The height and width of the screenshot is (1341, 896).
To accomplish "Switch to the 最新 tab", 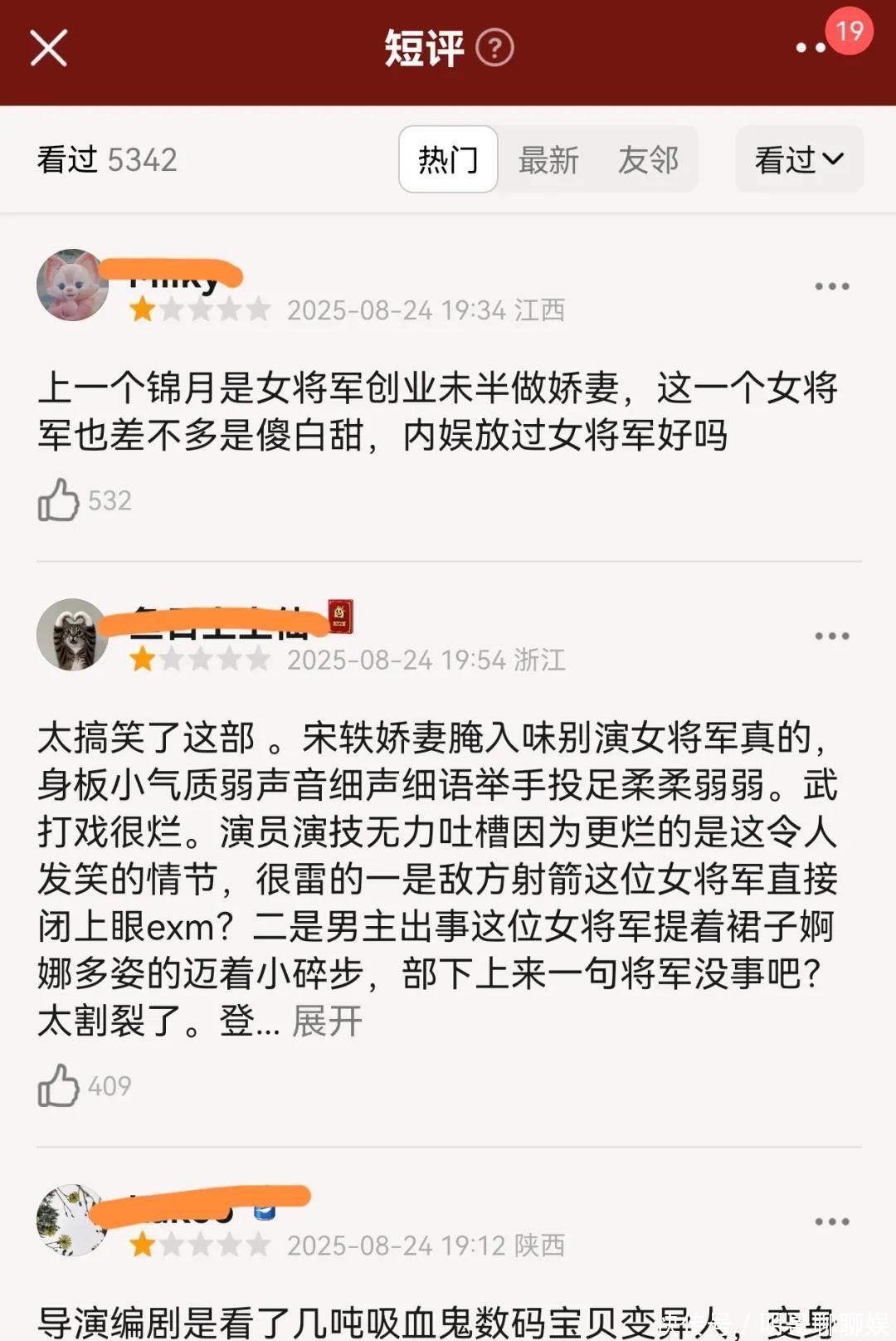I will [x=548, y=159].
